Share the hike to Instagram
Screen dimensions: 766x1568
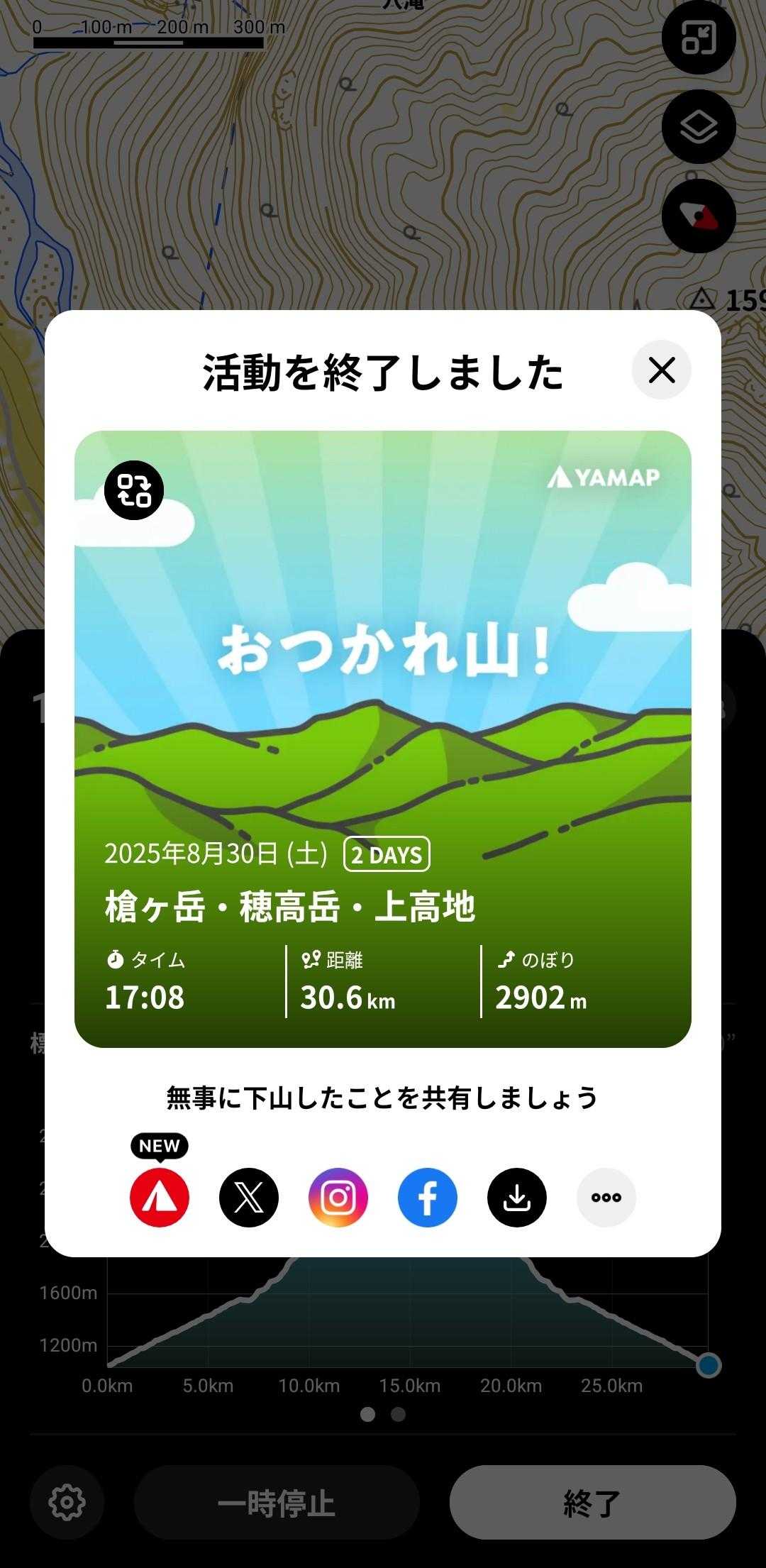[x=338, y=1198]
